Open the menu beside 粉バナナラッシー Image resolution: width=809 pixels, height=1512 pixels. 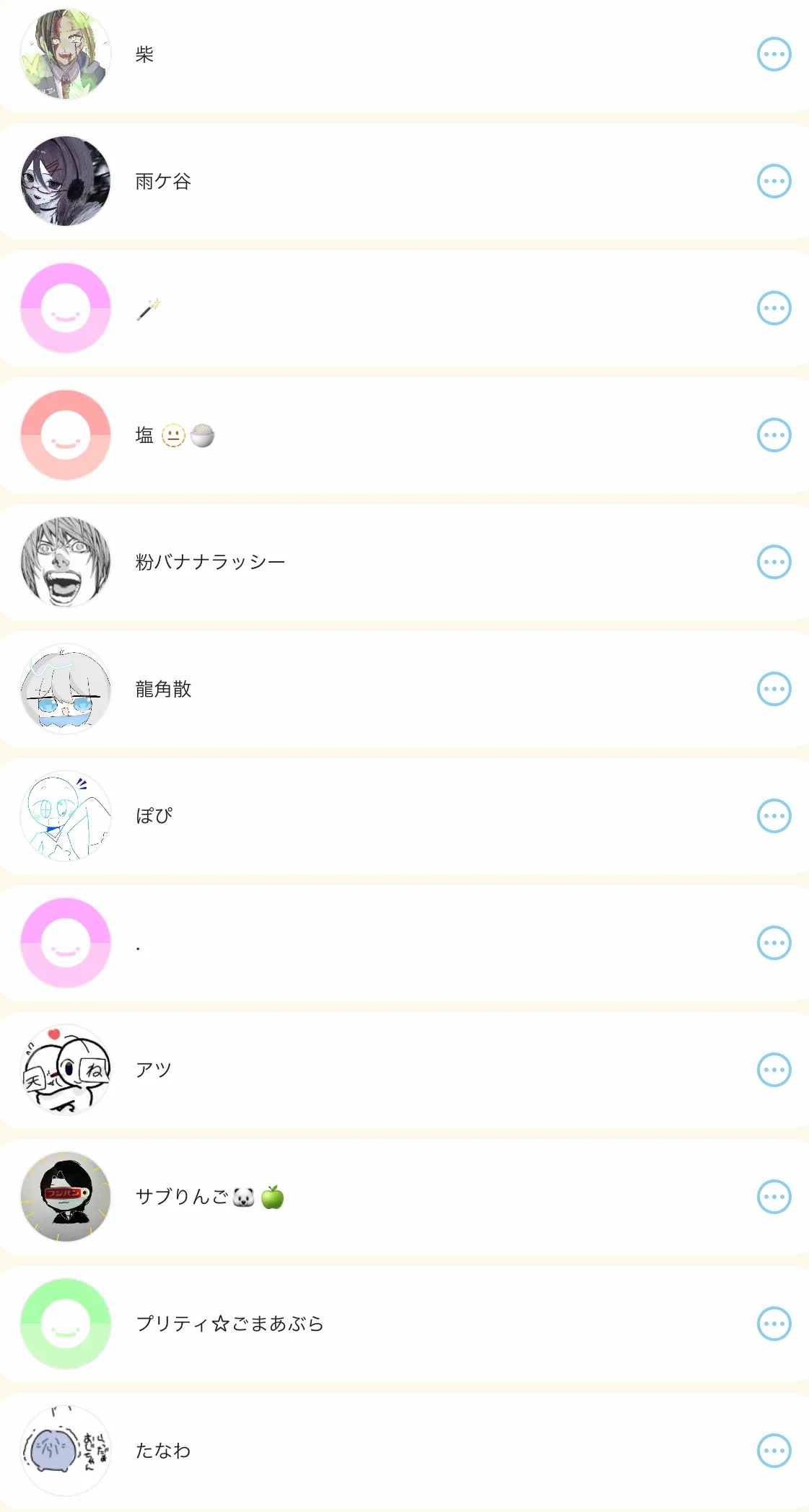point(774,562)
